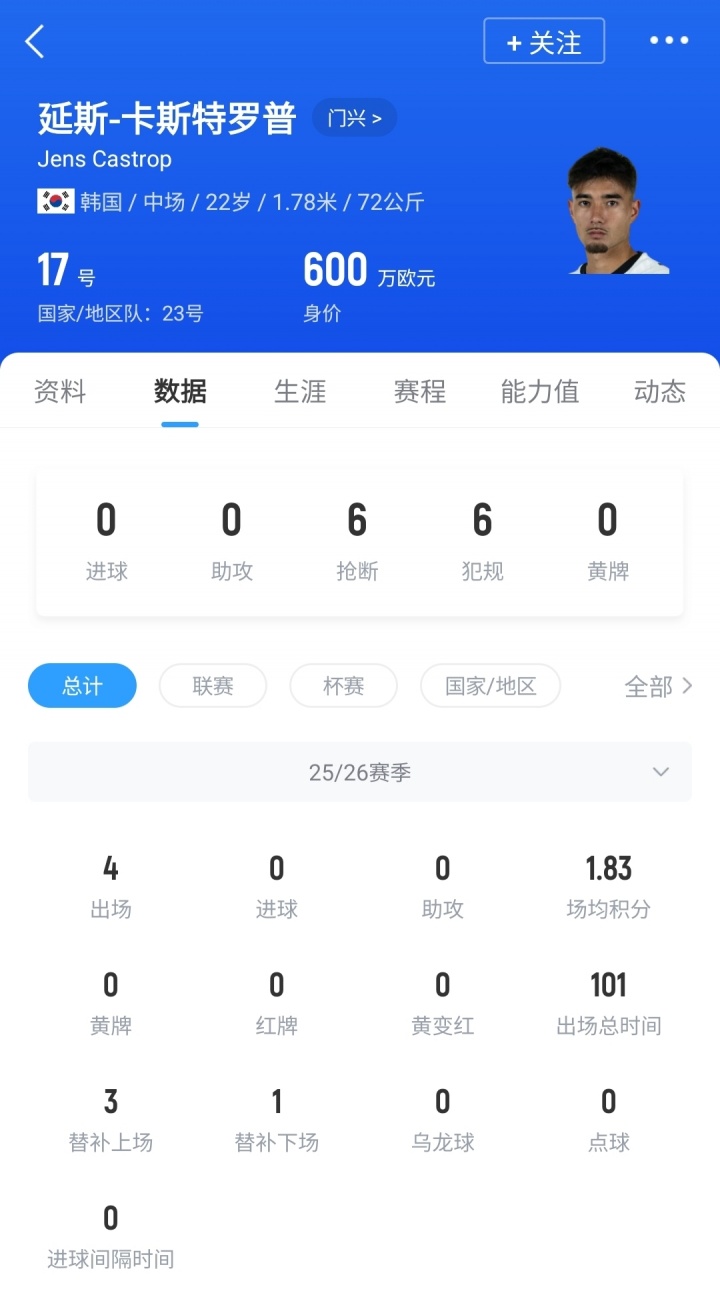Switch to the 能力值 tab
Screen dimensions: 720x1305
coord(540,391)
